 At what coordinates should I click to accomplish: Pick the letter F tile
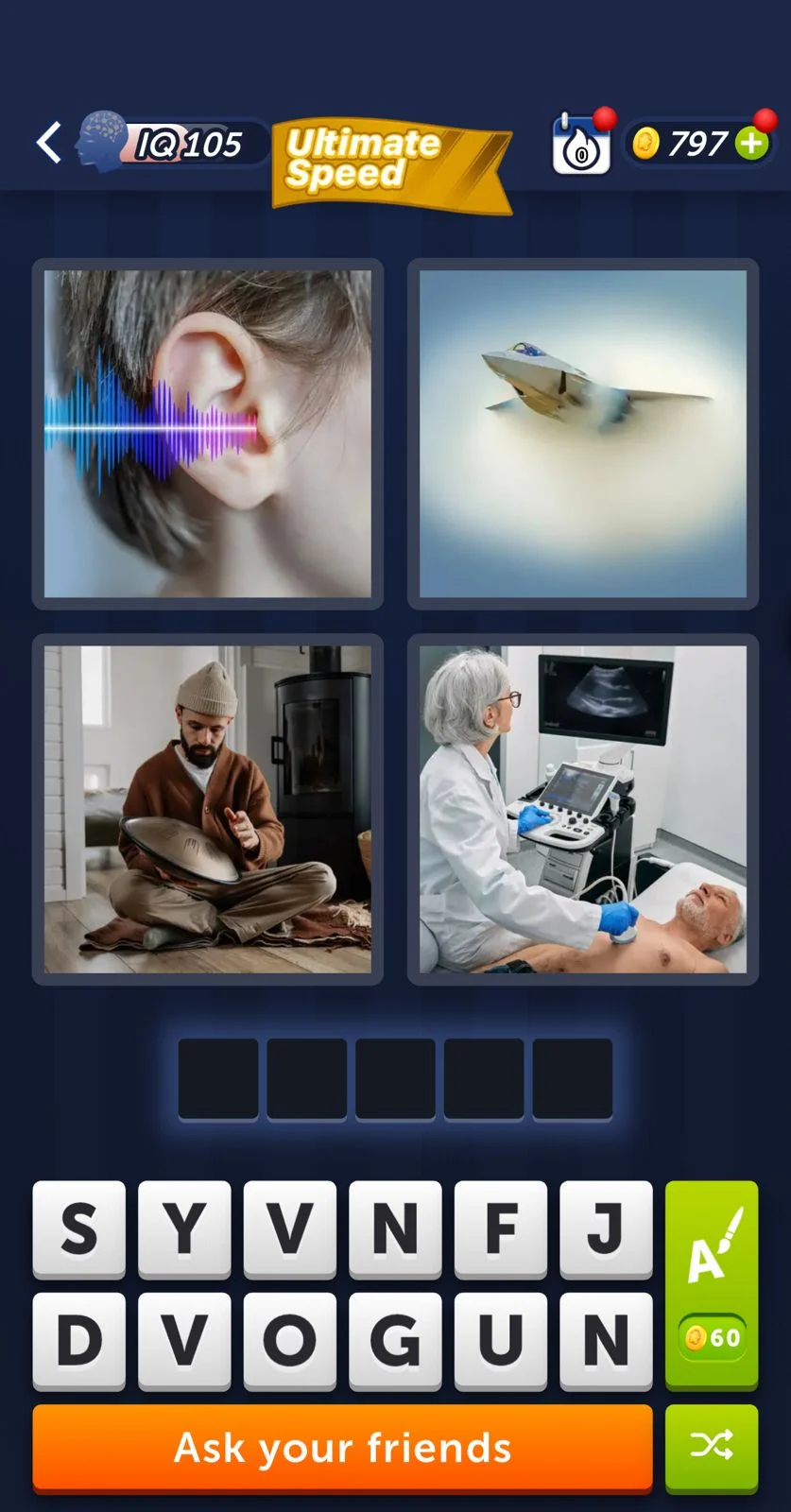(x=500, y=1228)
